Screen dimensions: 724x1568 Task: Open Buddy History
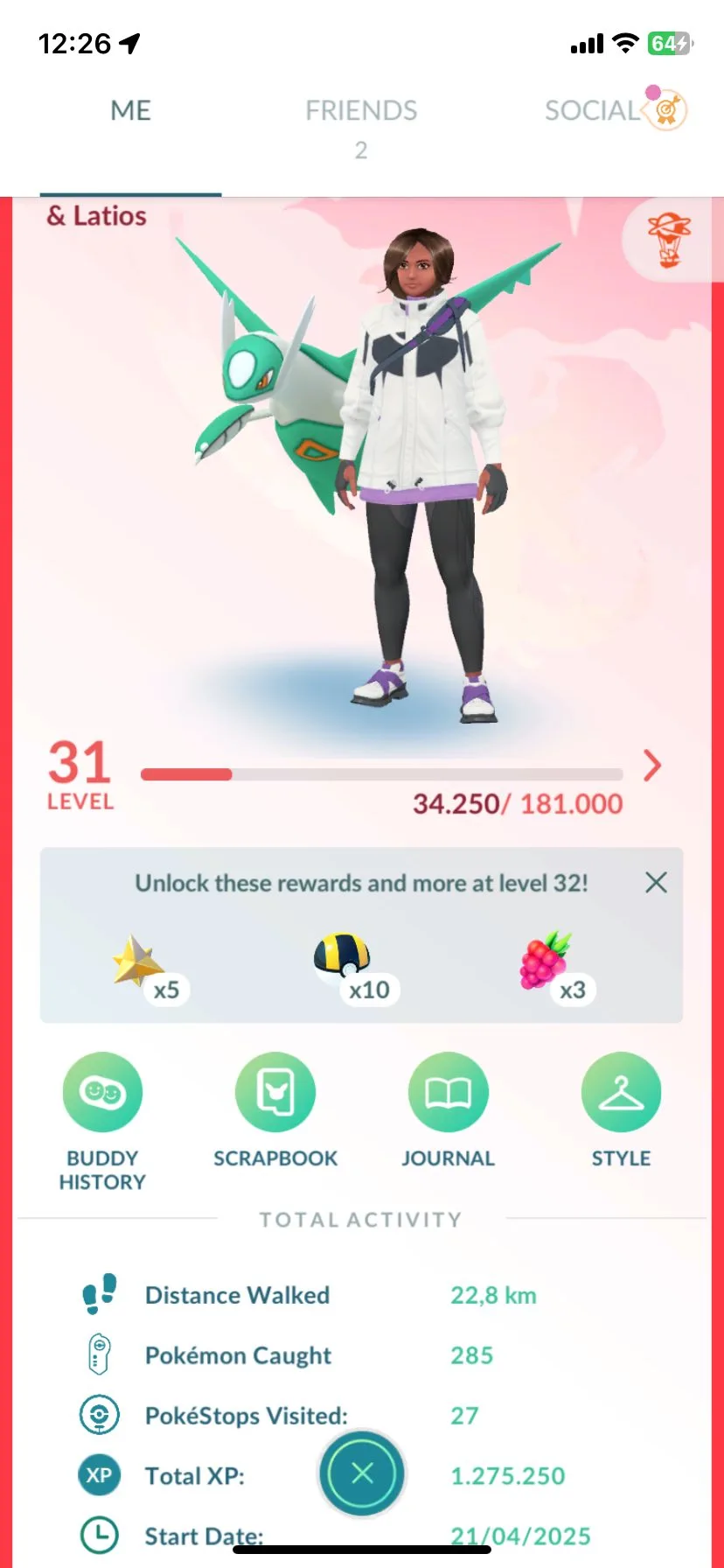pos(102,1092)
